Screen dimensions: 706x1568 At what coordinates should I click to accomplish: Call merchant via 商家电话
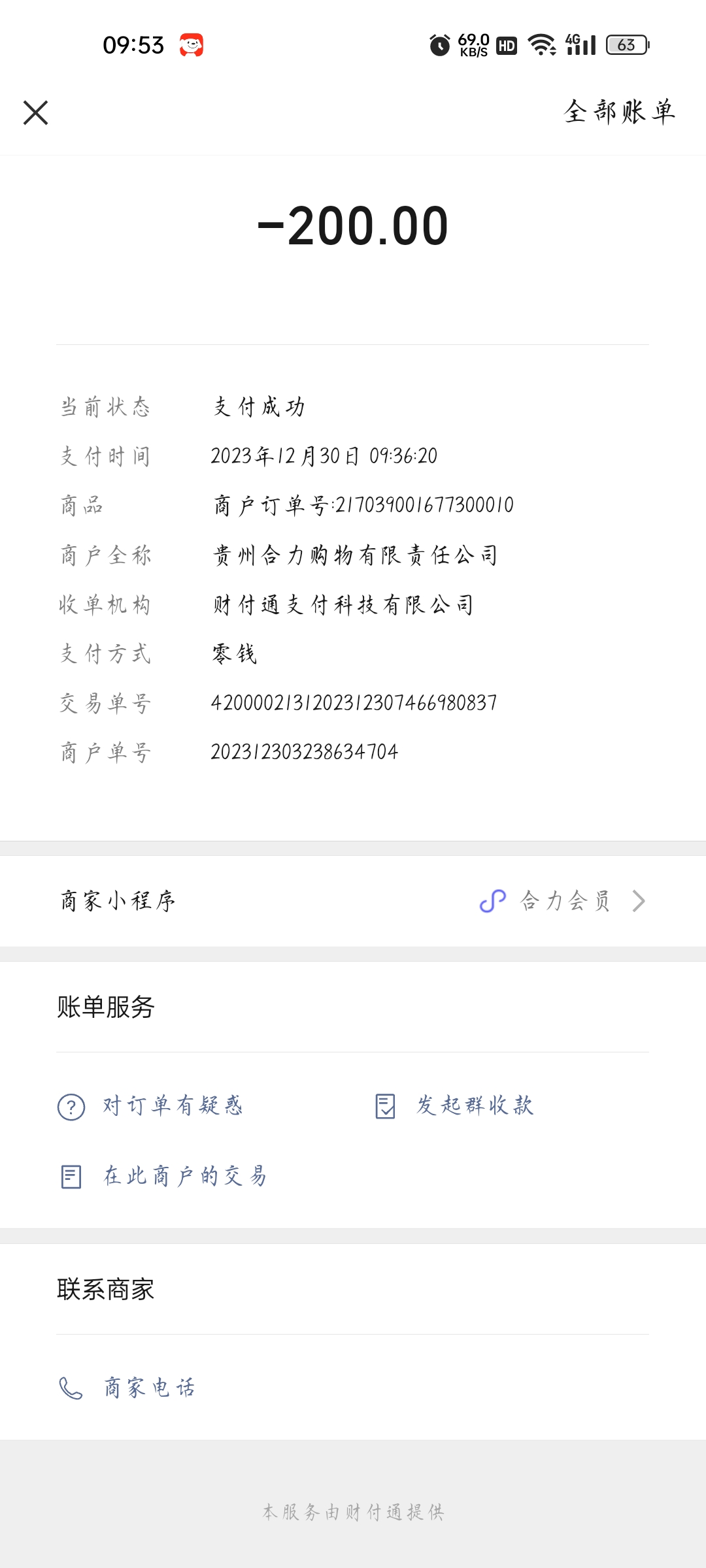(128, 1387)
